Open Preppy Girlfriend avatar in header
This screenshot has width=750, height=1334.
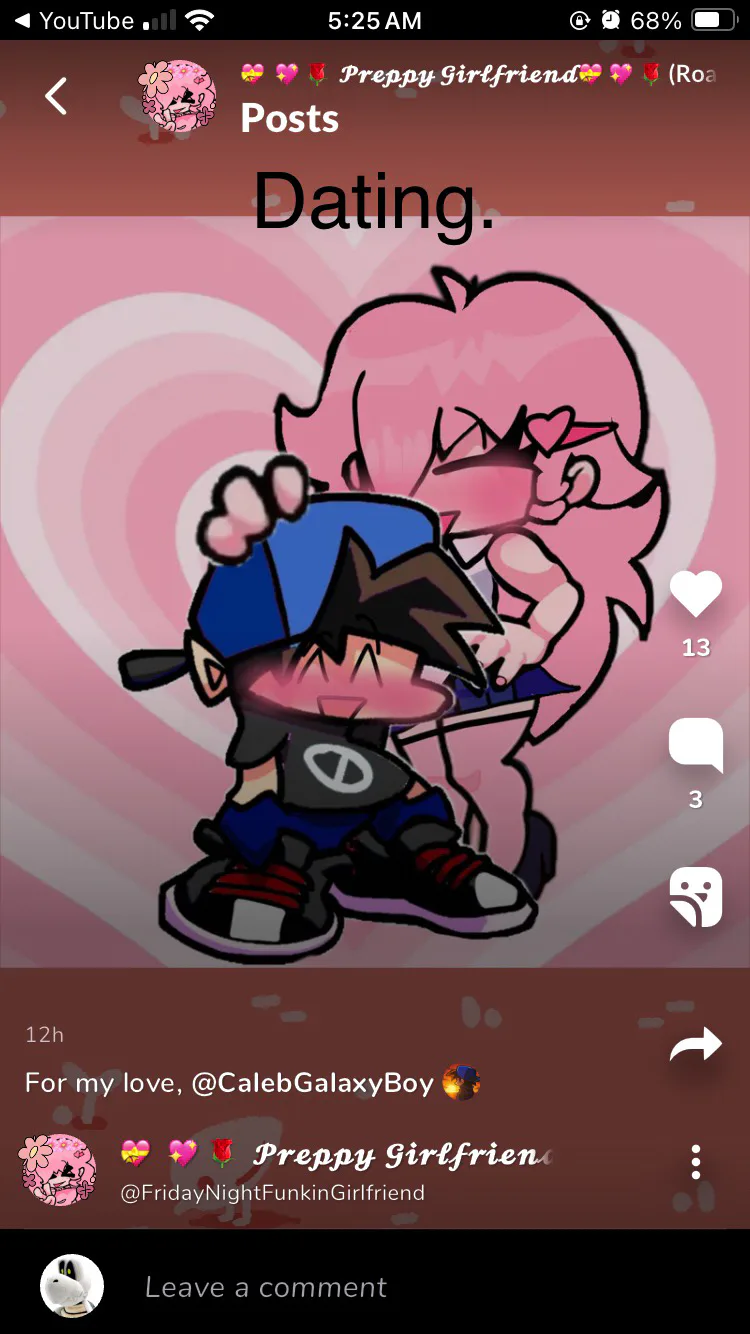178,97
